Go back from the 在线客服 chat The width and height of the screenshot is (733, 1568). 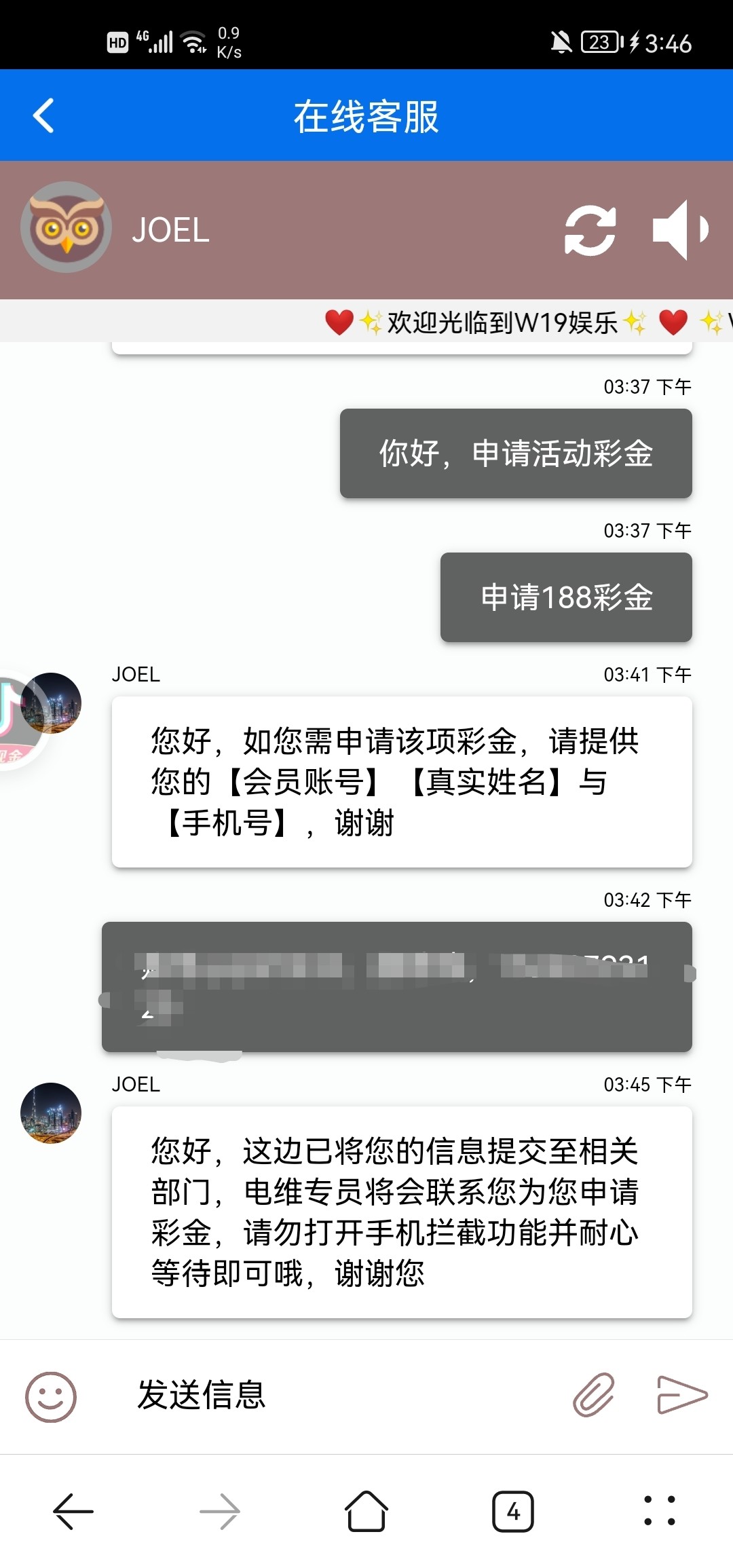point(43,115)
